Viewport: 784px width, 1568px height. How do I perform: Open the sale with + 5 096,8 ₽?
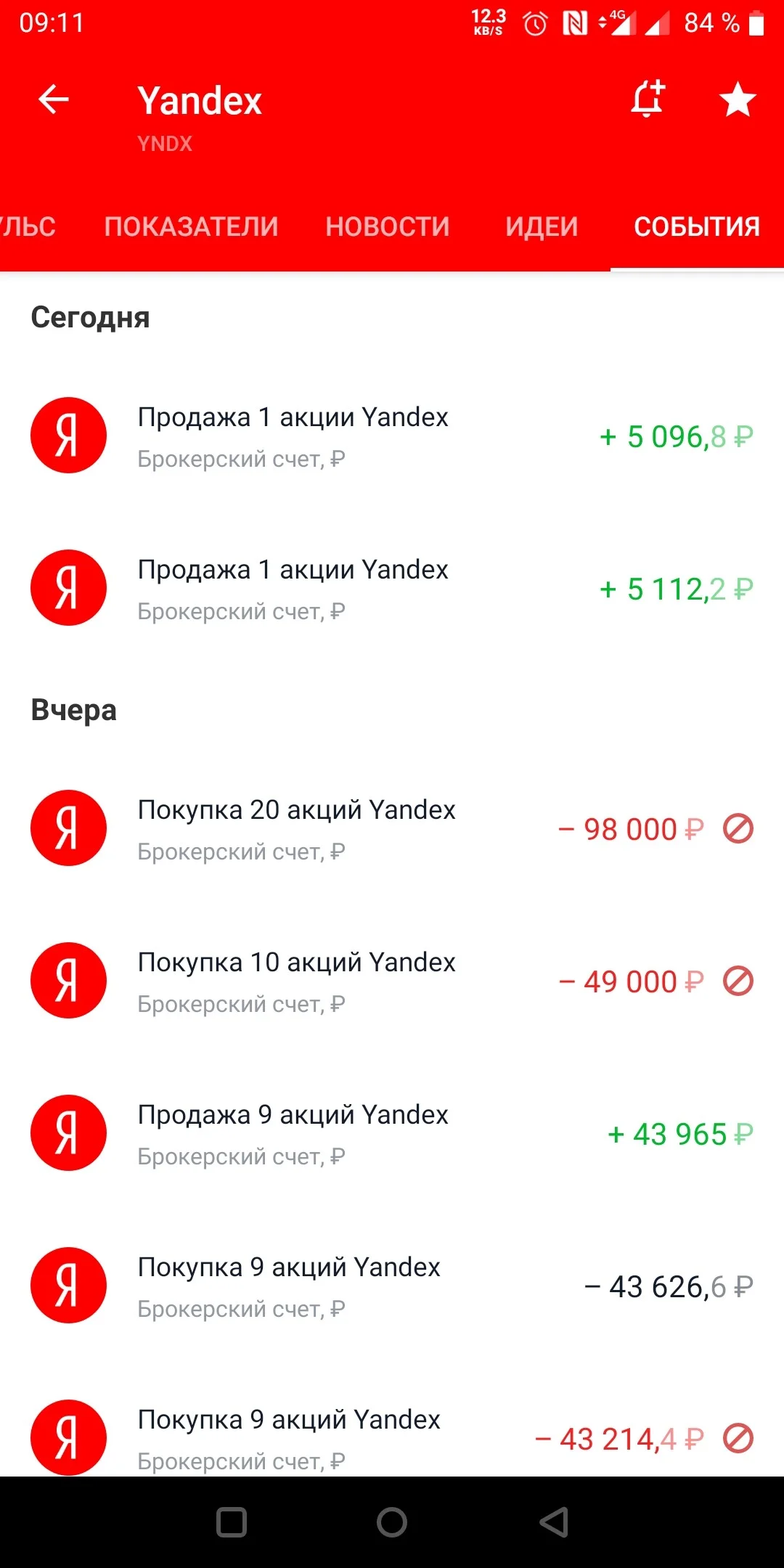tap(392, 436)
